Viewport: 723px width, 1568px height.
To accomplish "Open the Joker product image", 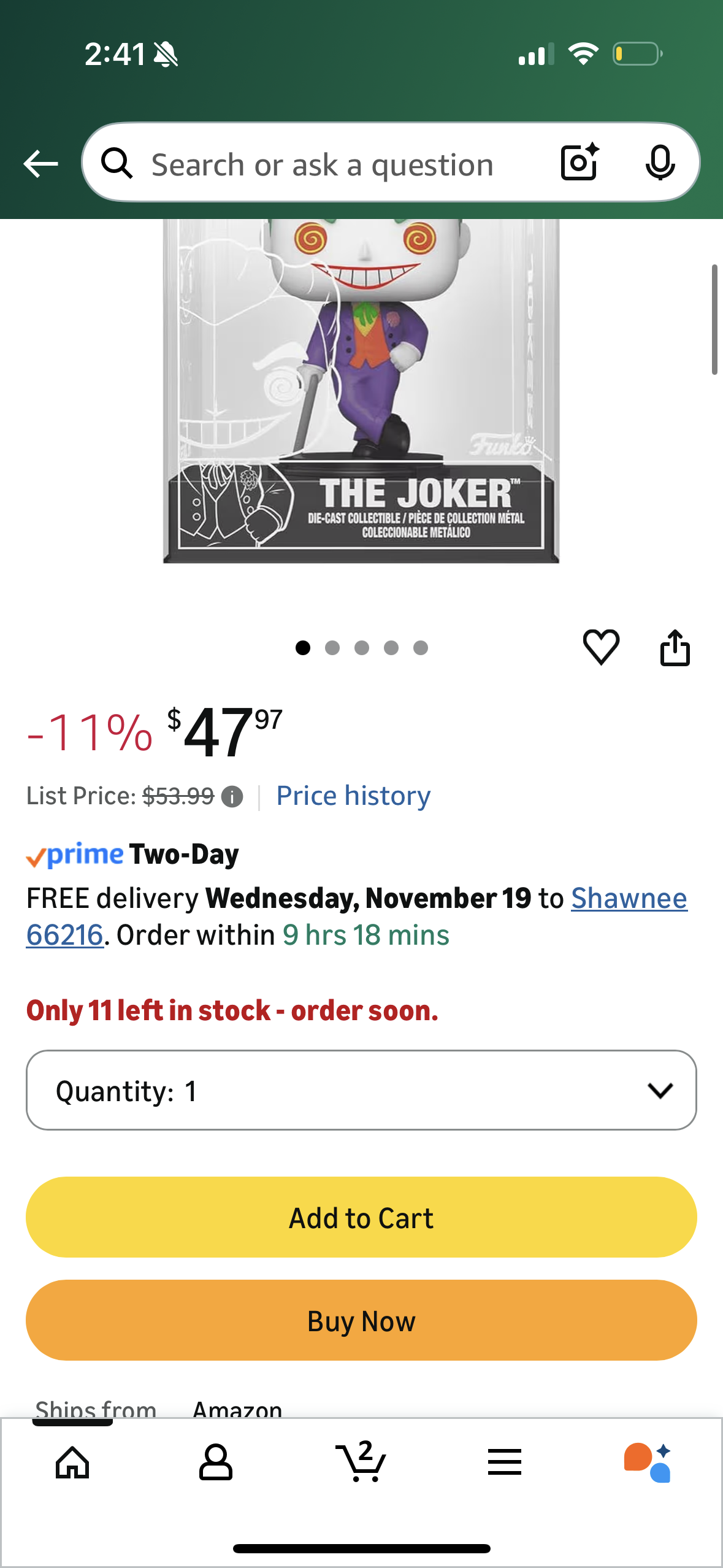I will pos(361,391).
